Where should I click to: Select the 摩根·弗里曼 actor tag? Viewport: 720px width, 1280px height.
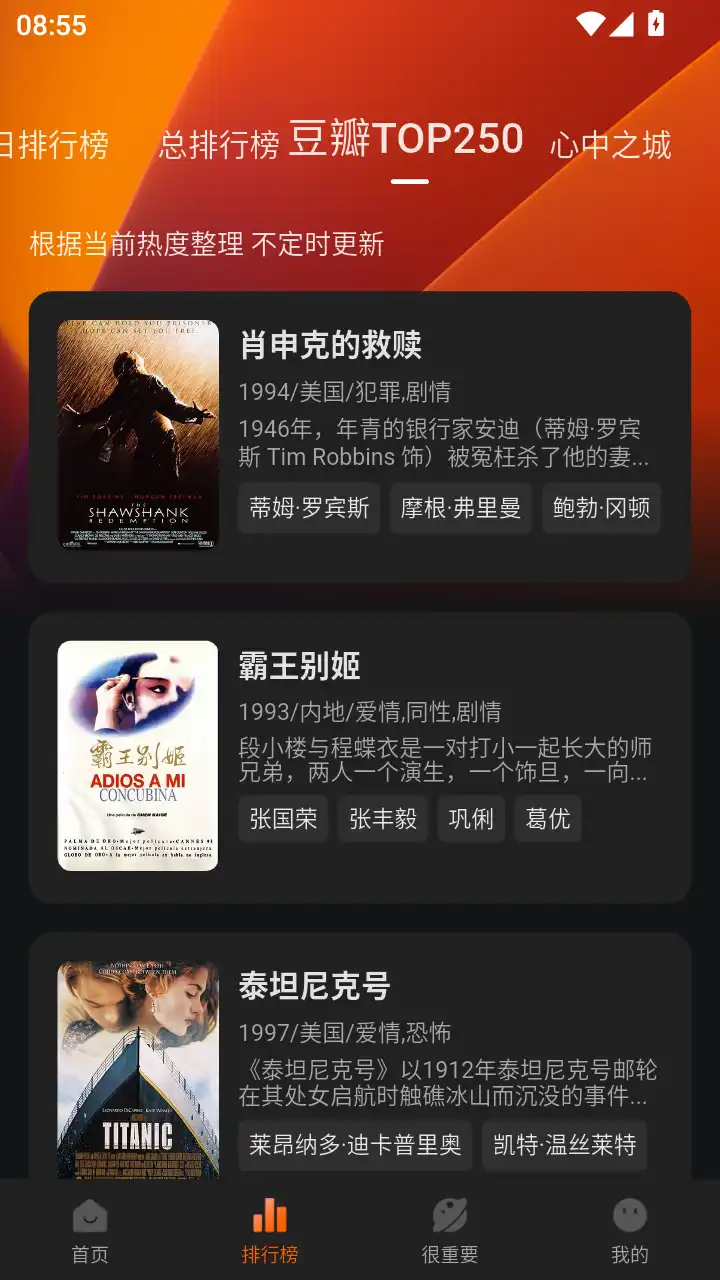461,508
